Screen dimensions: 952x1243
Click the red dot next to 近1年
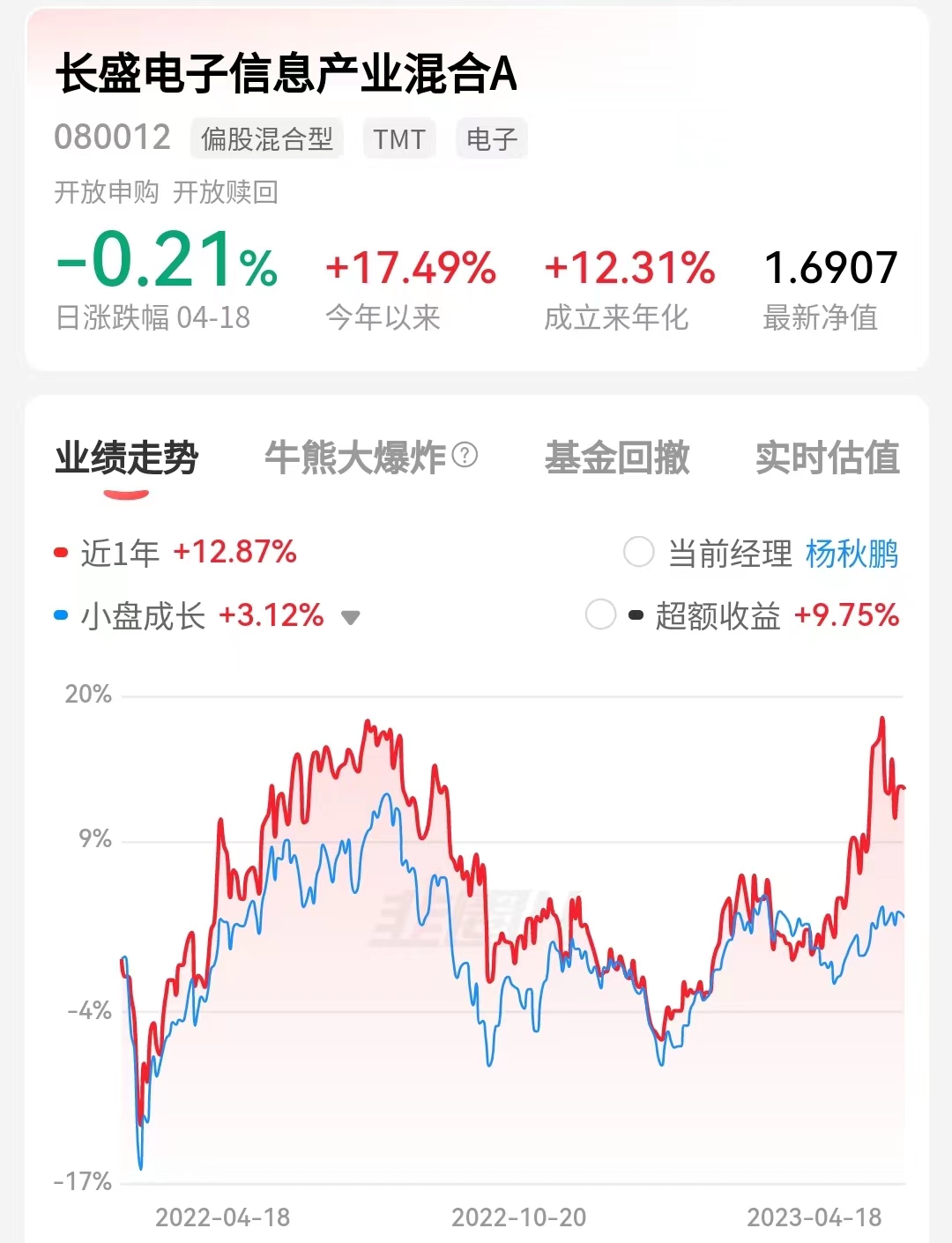[59, 552]
